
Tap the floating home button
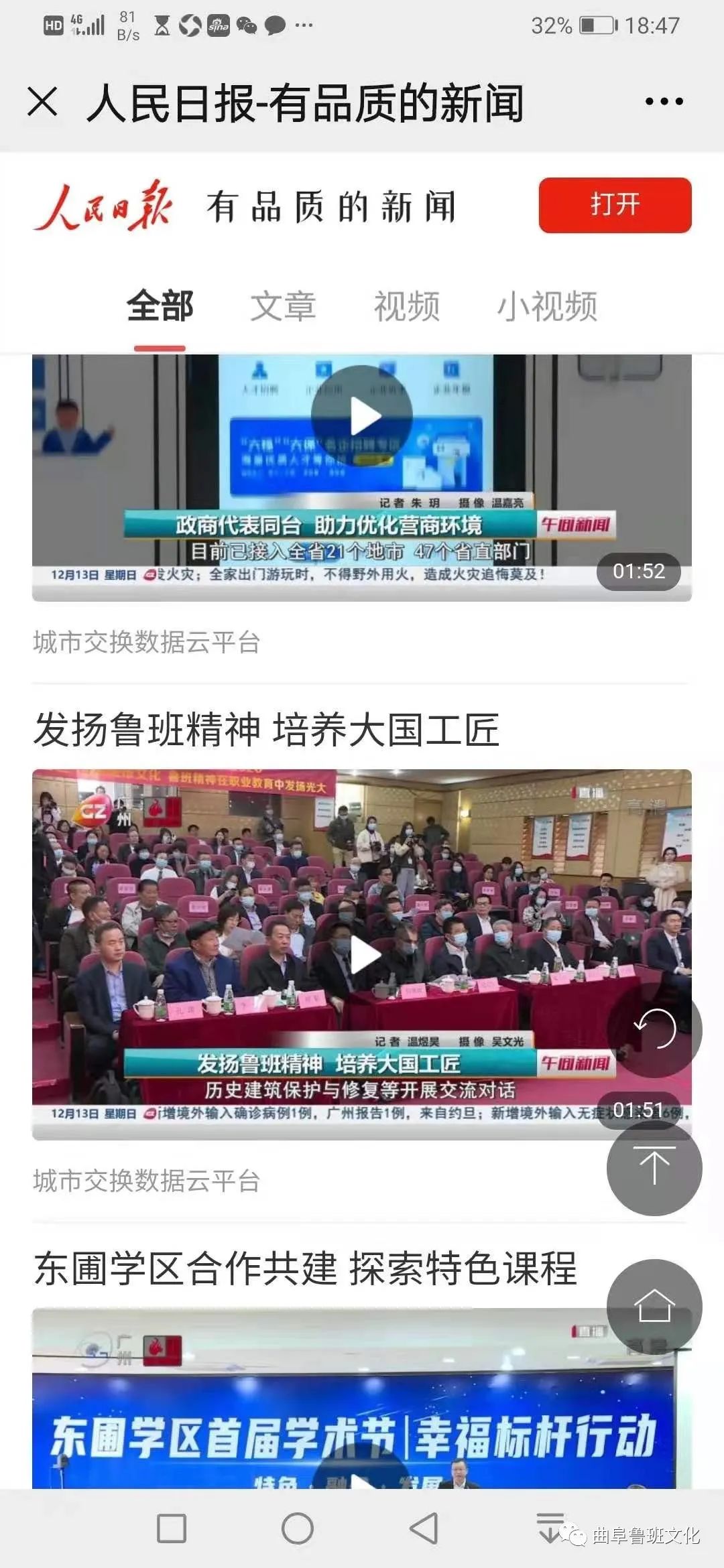coord(654,1306)
